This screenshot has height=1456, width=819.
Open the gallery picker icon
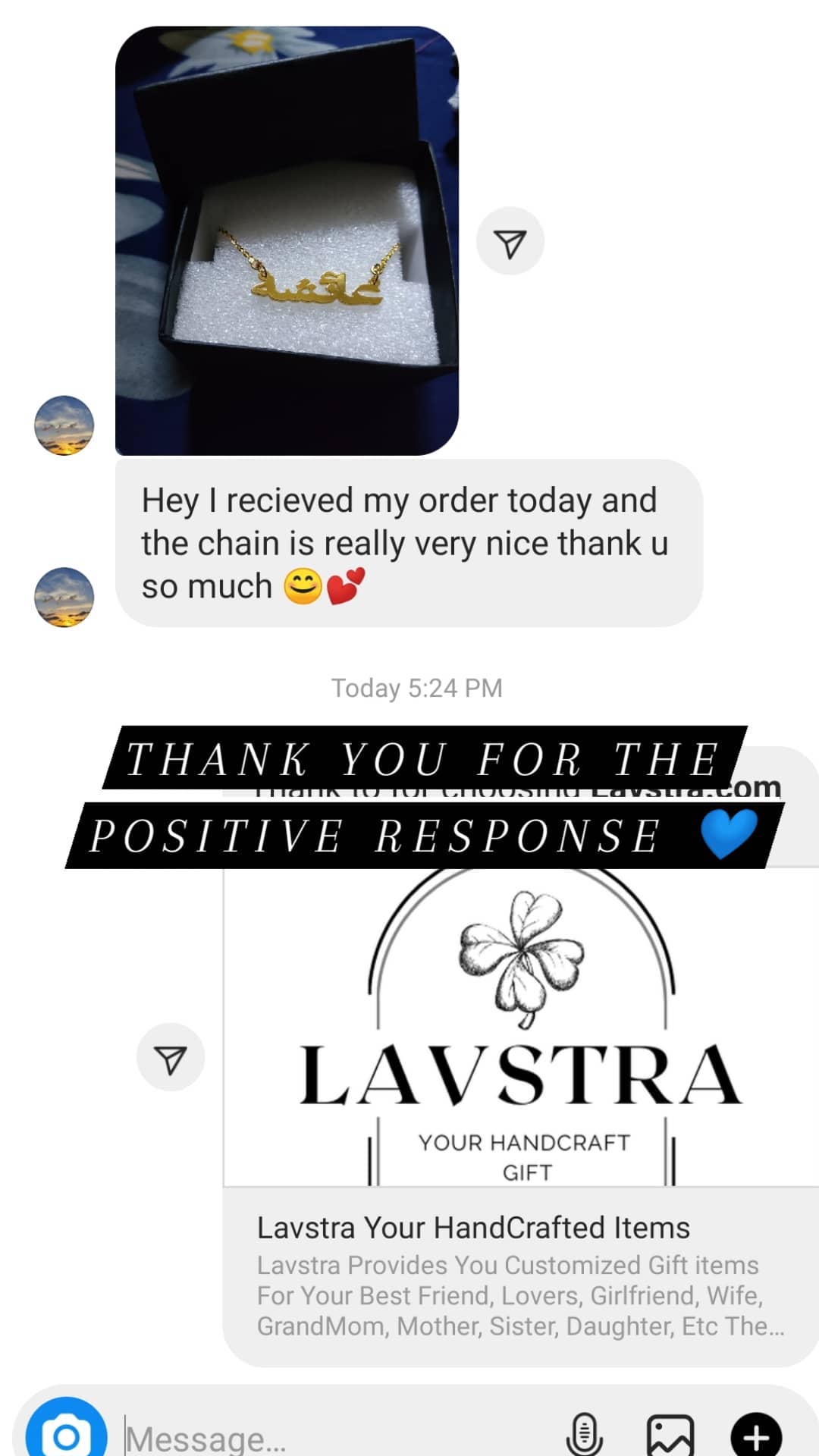pyautogui.click(x=670, y=1435)
